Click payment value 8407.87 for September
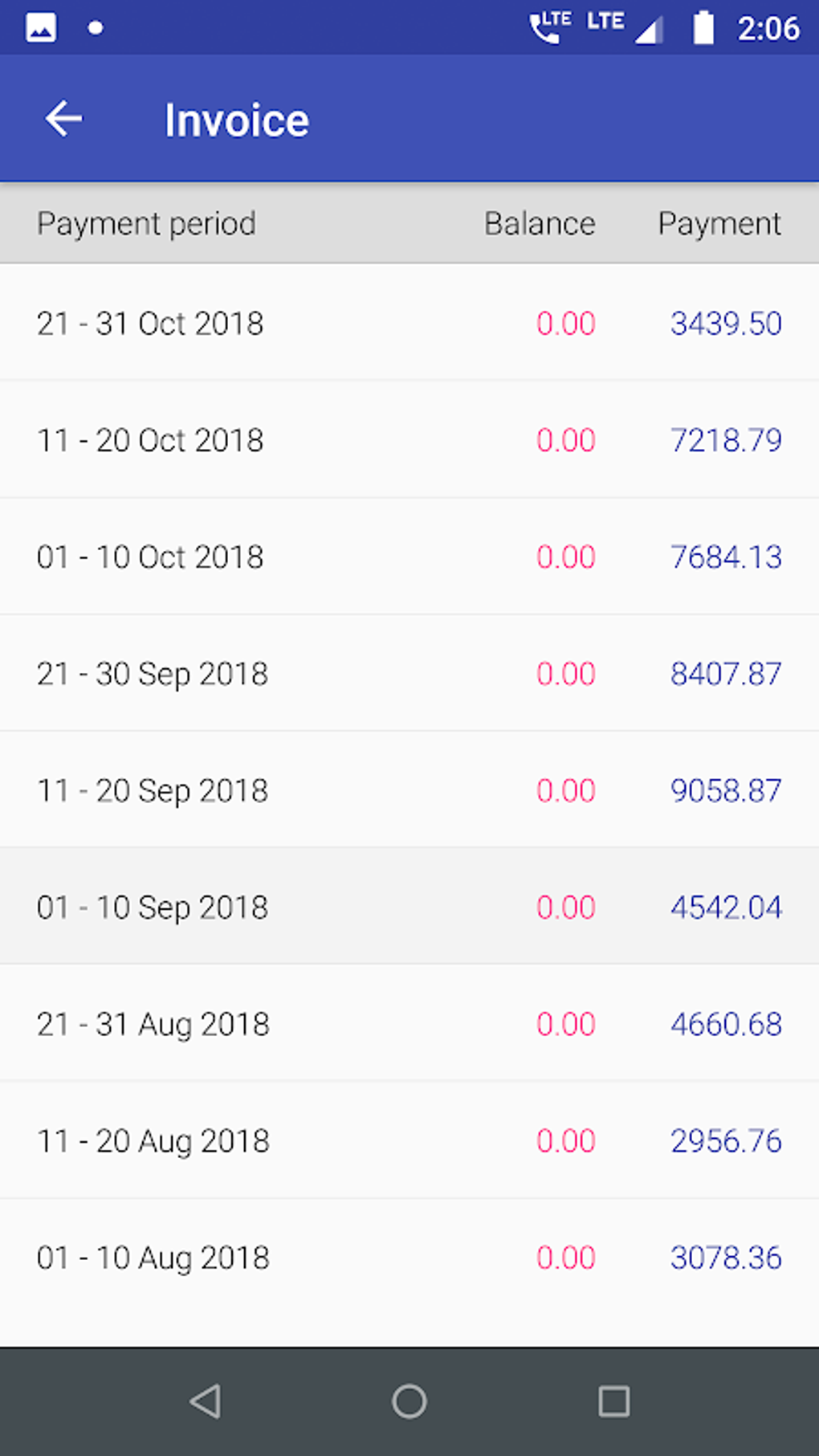The width and height of the screenshot is (819, 1456). tap(725, 673)
